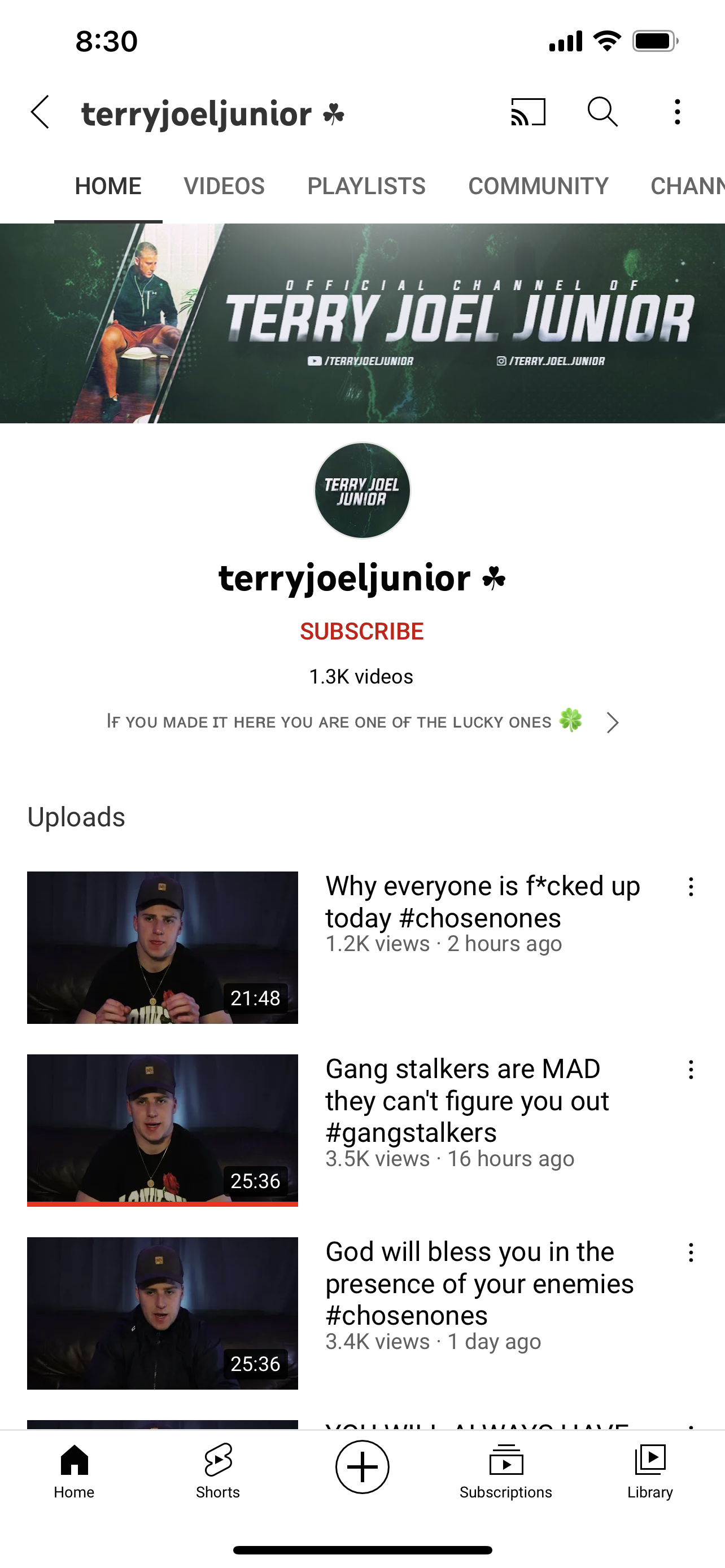Viewport: 725px width, 1568px height.
Task: Go to the Home bottom tab
Action: pyautogui.click(x=75, y=1471)
